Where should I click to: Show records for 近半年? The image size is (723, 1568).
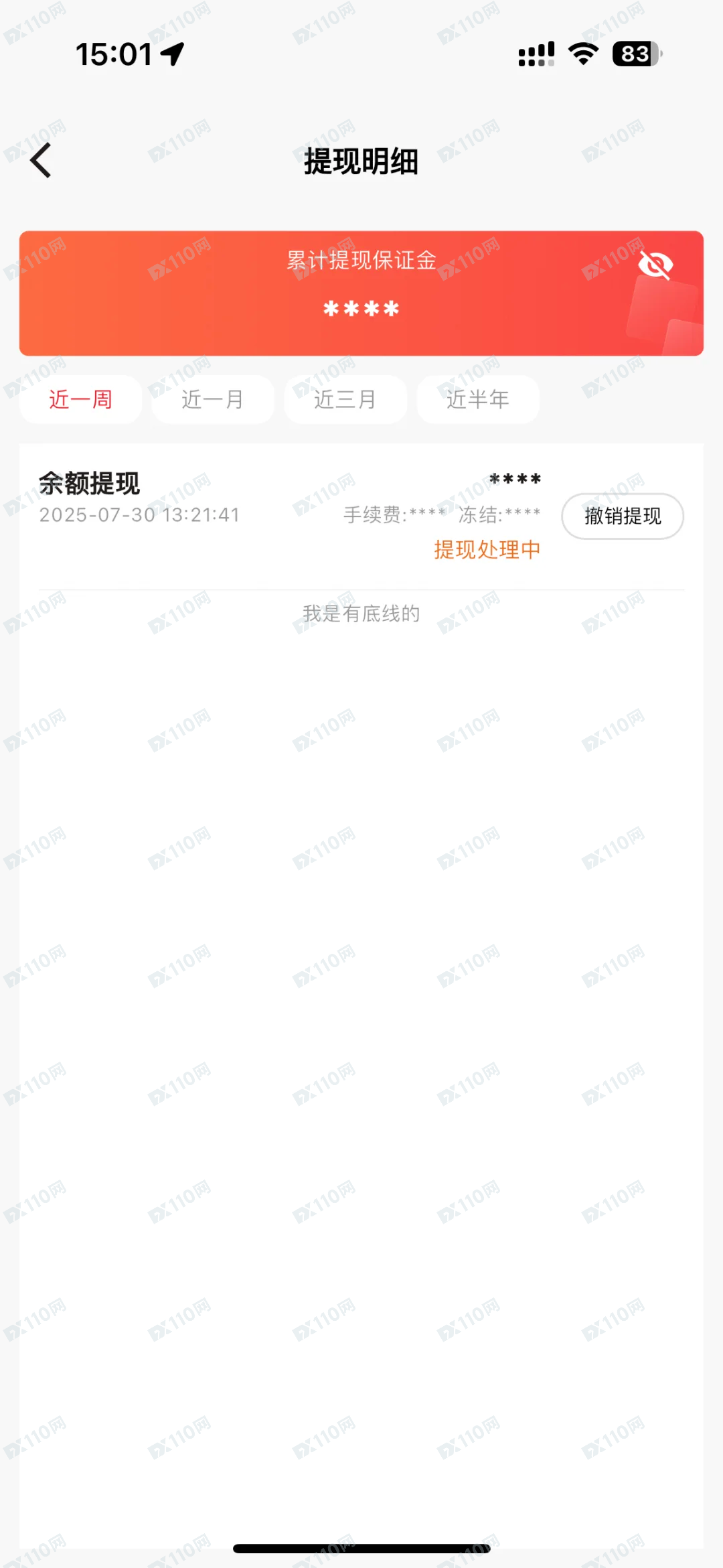(x=478, y=399)
